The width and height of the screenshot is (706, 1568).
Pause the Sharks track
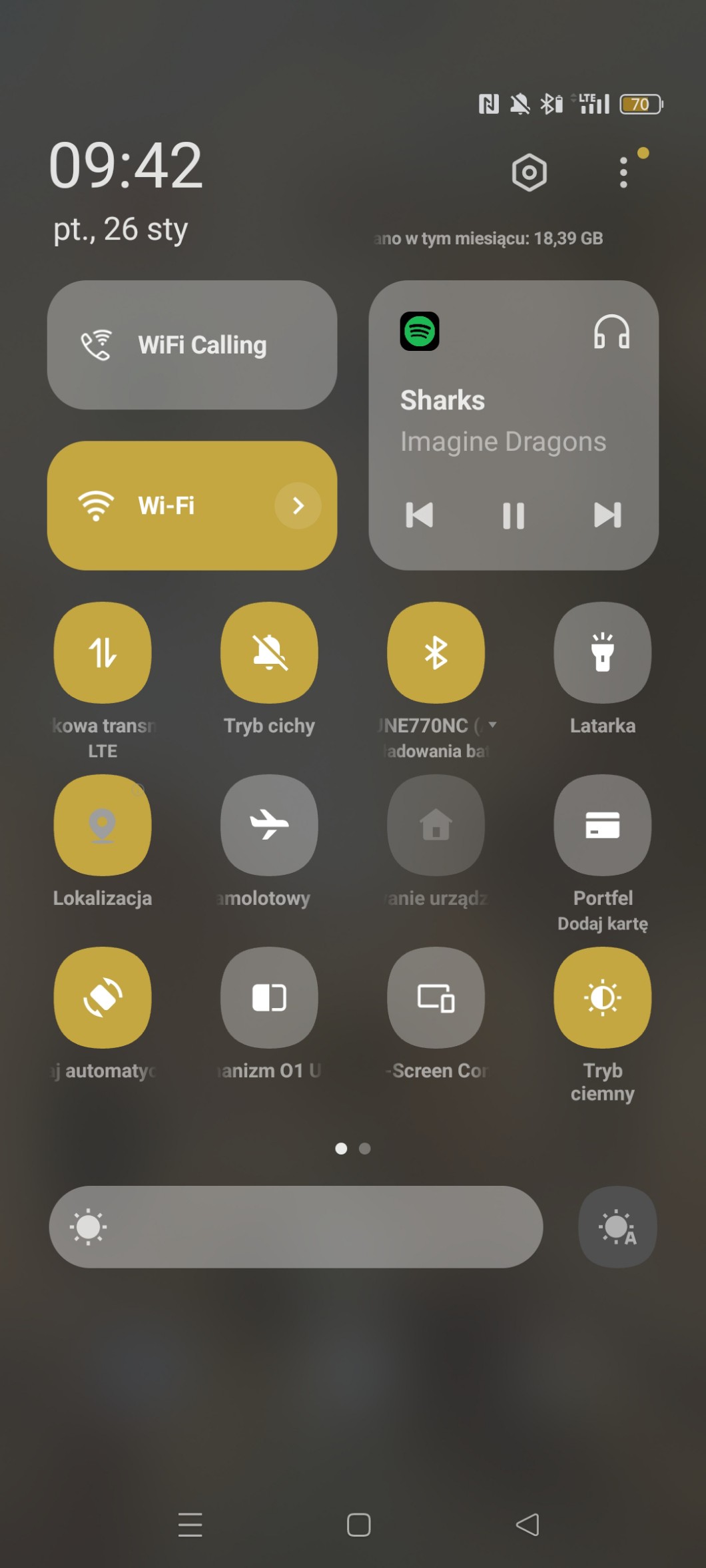tap(513, 515)
